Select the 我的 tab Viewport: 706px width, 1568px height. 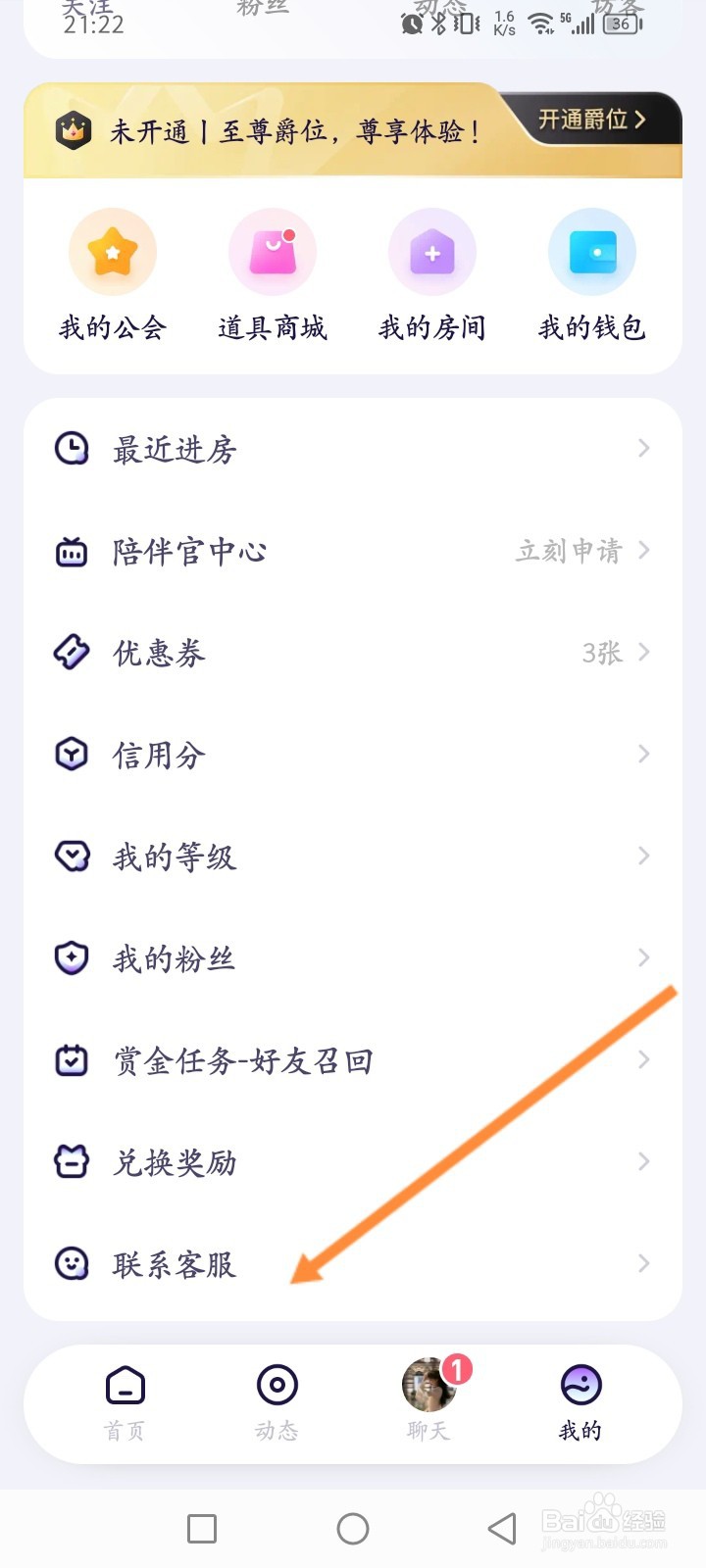point(580,1402)
